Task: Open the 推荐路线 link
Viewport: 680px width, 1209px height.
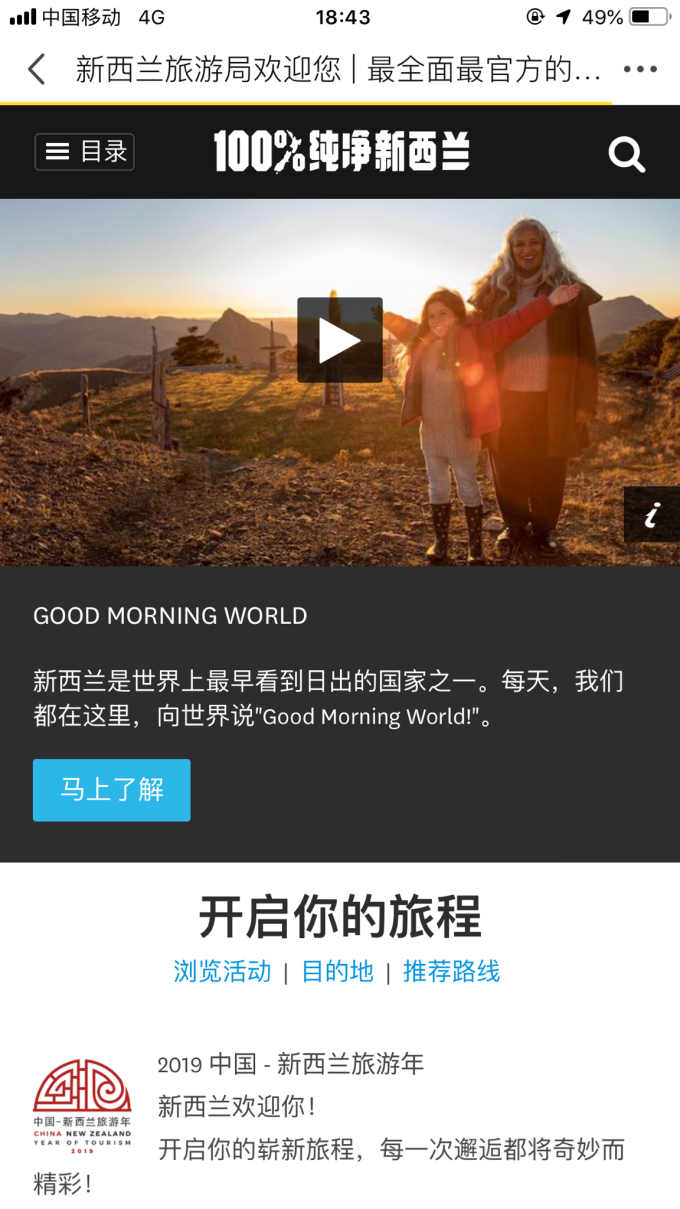Action: tap(451, 971)
